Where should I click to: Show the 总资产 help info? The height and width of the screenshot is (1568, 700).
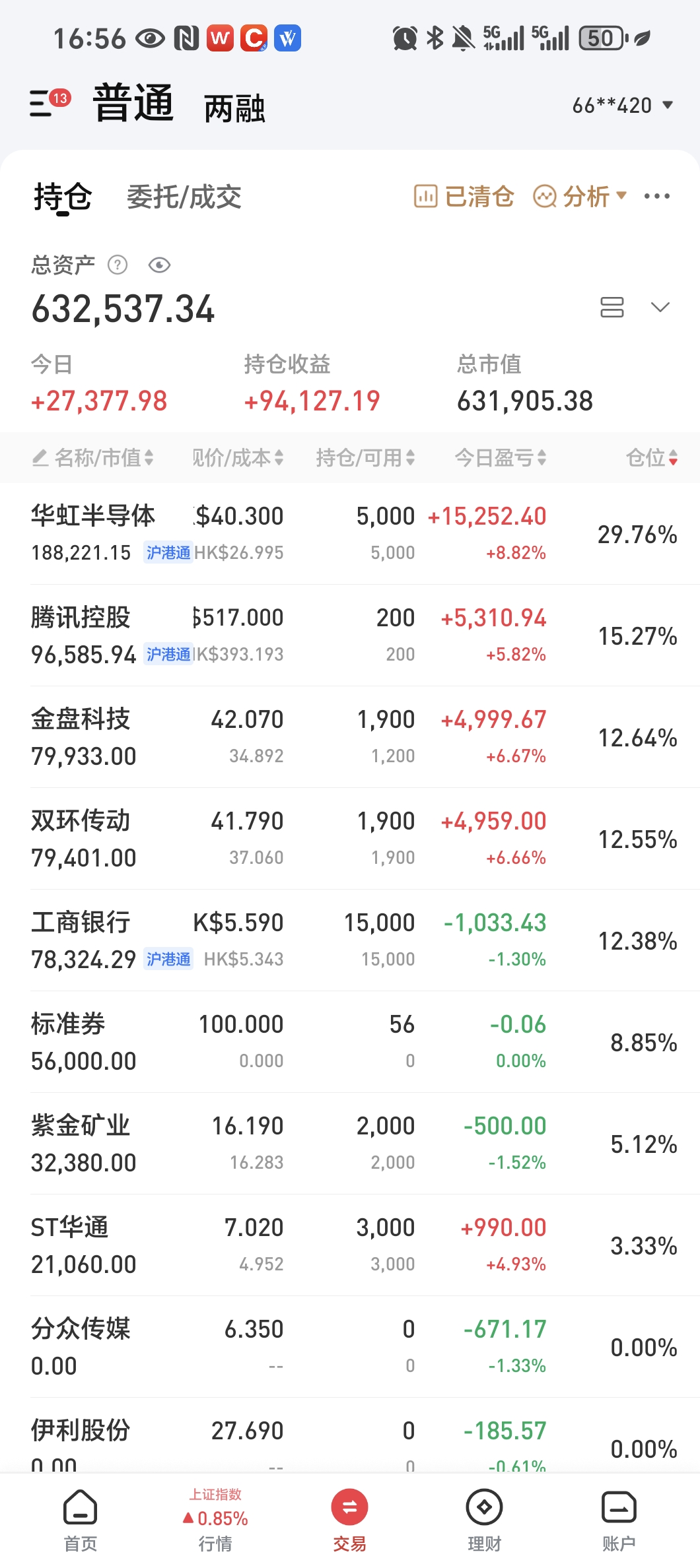[118, 265]
